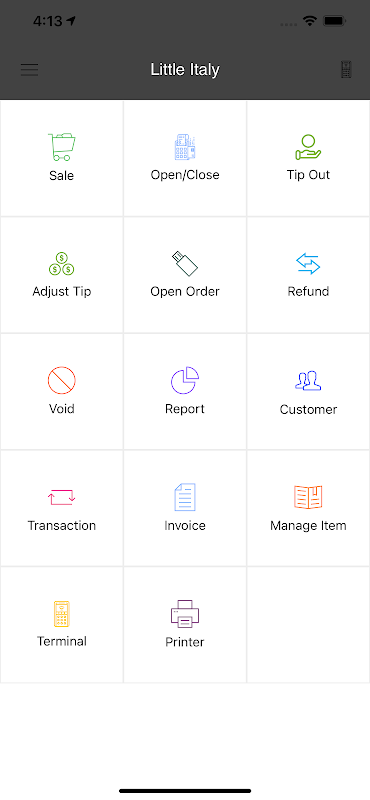Screen dimensions: 370x800
Task: Open the Open/Close tile
Action: coord(185,158)
